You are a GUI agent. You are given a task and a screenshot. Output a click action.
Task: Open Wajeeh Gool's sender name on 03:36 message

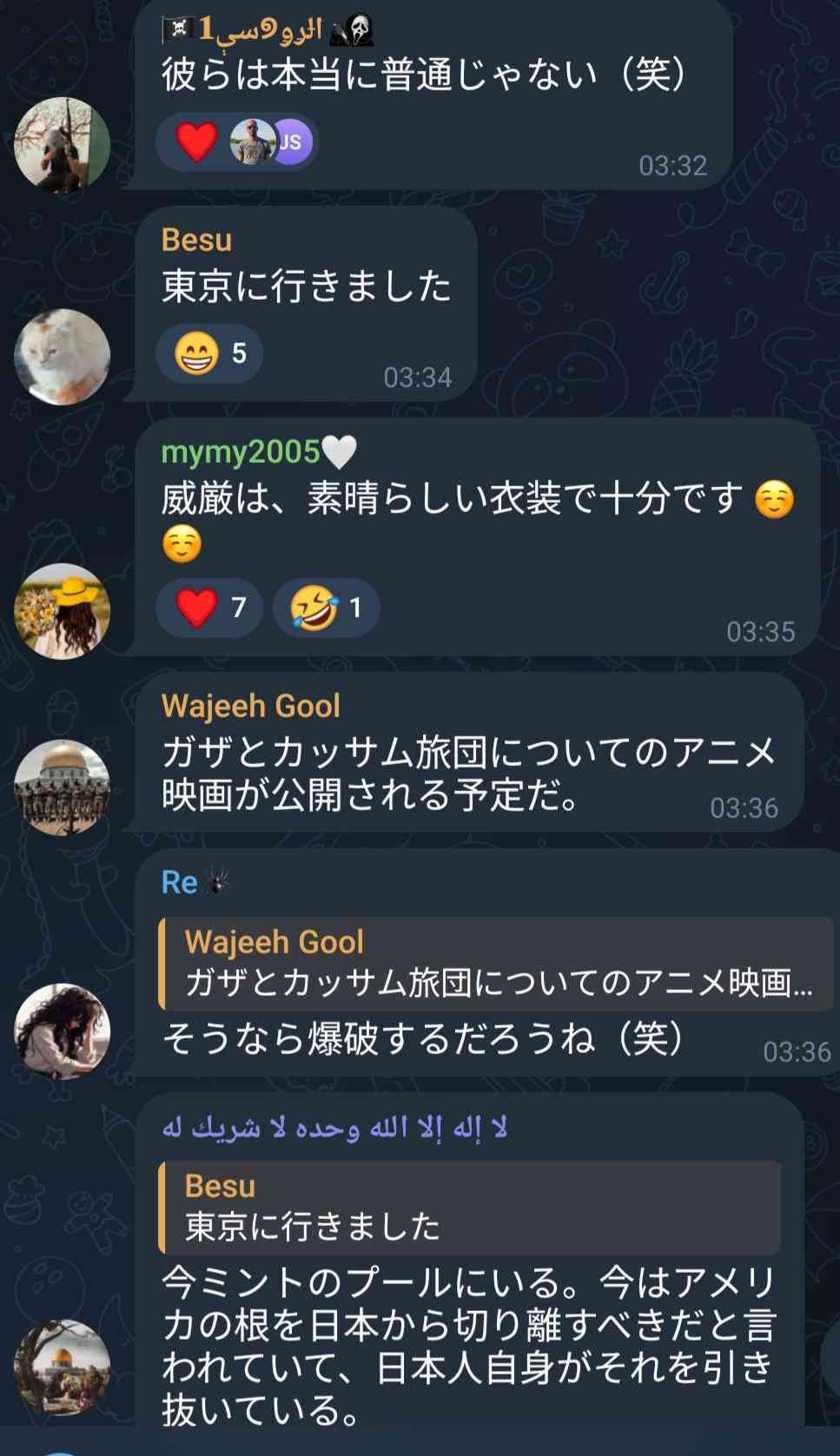251,706
